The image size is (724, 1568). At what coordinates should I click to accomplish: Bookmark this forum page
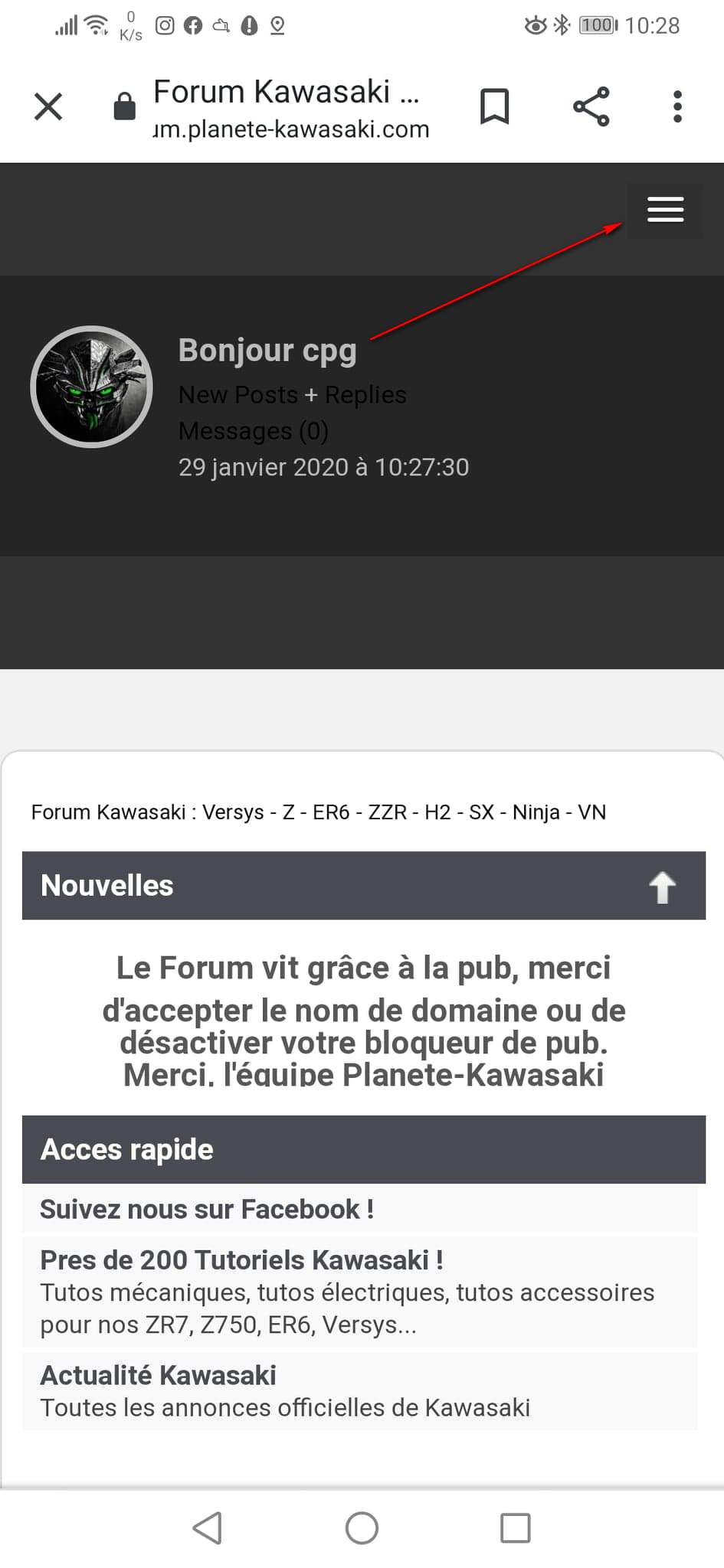494,106
